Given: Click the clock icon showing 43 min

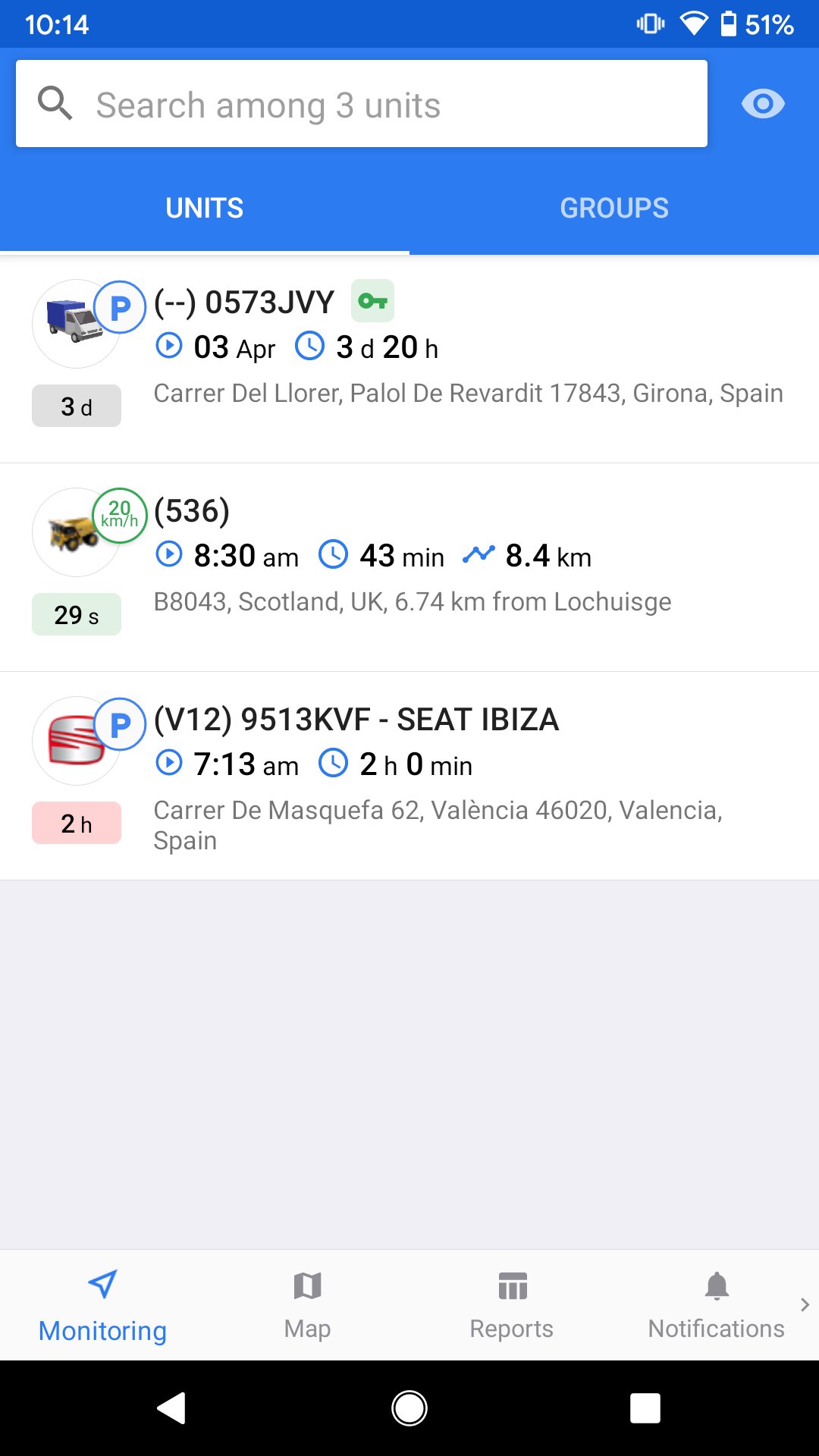Looking at the screenshot, I should tap(334, 556).
